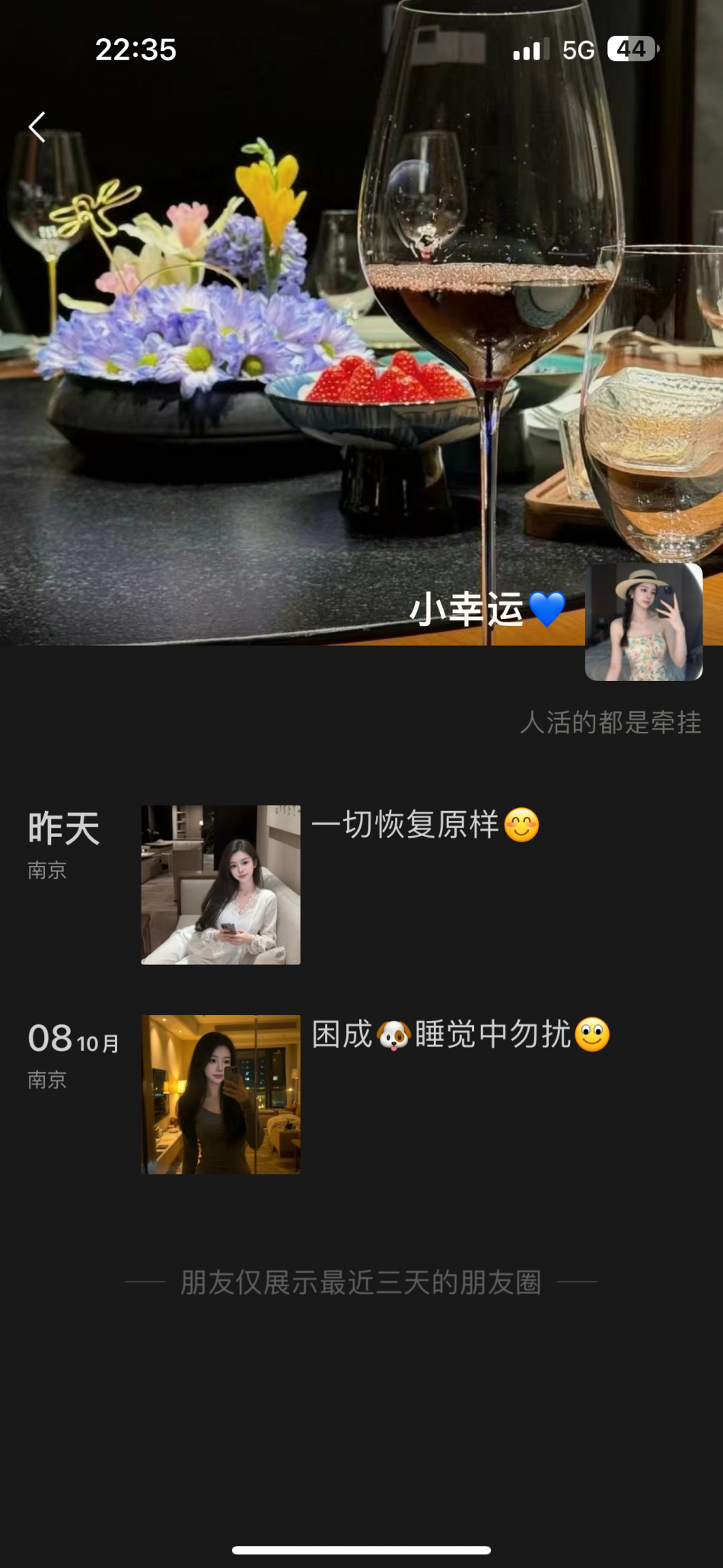Open the 08 October post photo
This screenshot has height=1568, width=723.
(221, 1094)
